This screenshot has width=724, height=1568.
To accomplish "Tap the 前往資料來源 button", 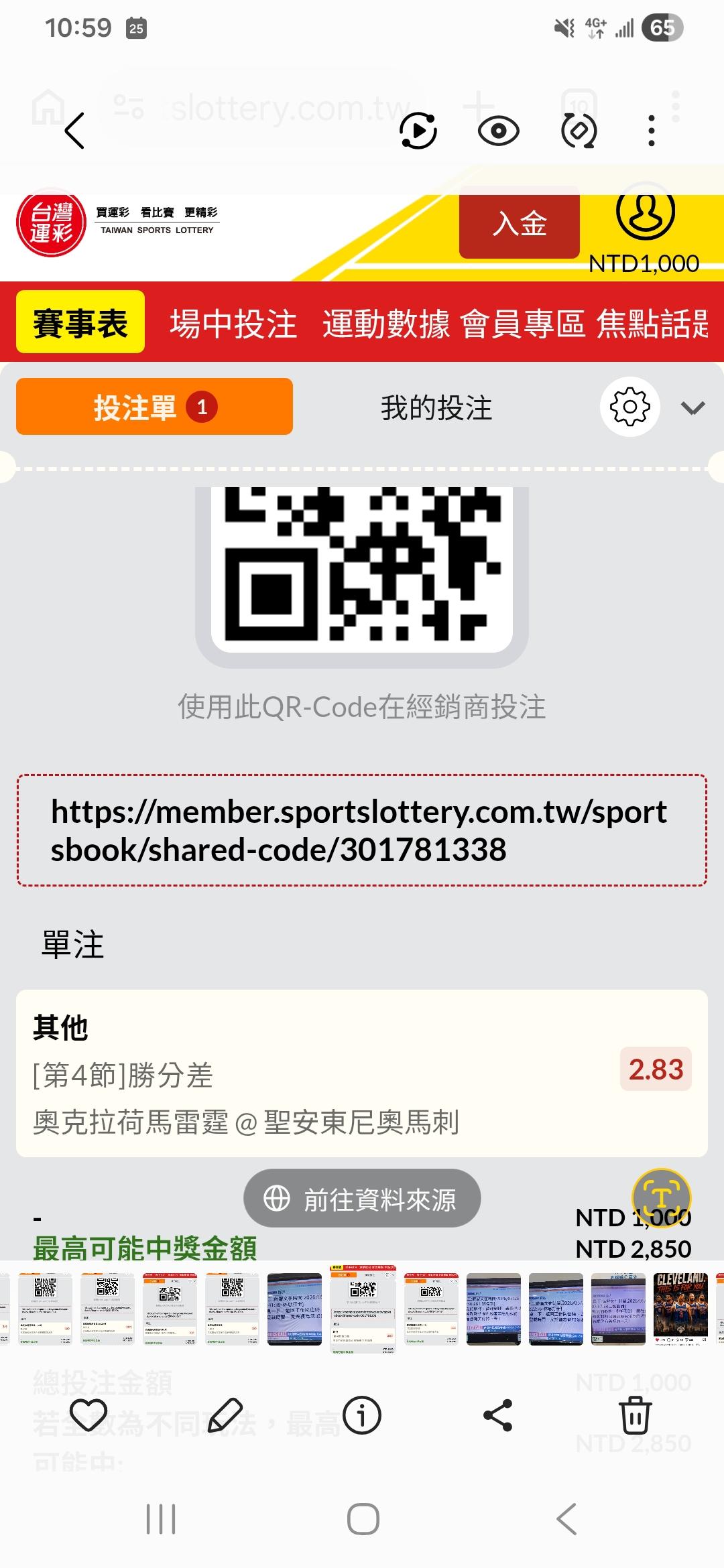I will 362,1199.
